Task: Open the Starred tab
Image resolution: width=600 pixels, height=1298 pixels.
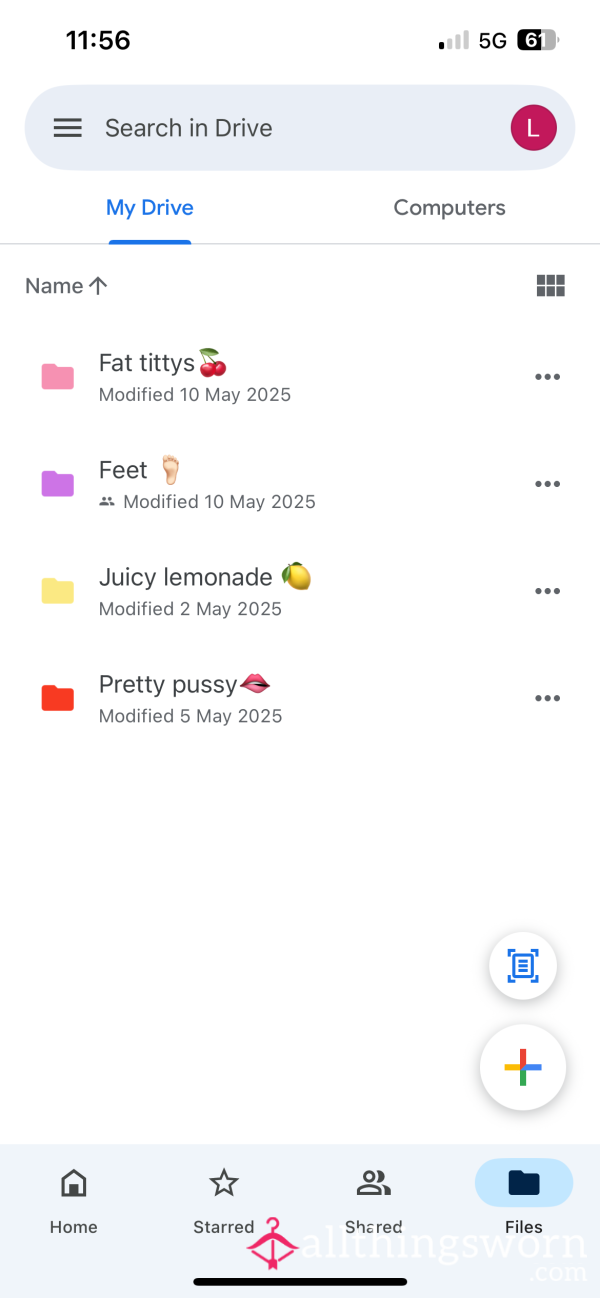Action: pyautogui.click(x=224, y=1199)
